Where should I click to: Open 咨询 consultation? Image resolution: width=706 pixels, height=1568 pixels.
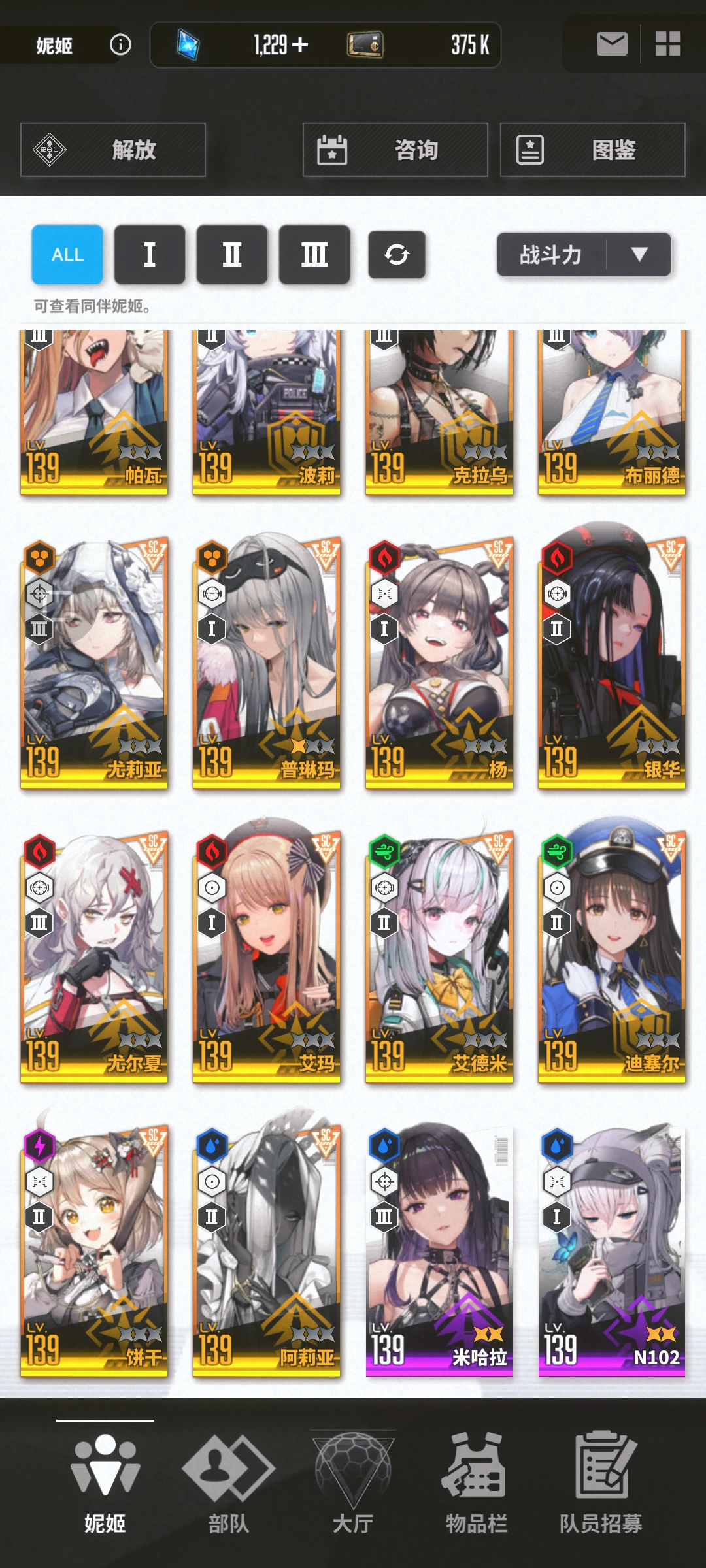pos(395,150)
